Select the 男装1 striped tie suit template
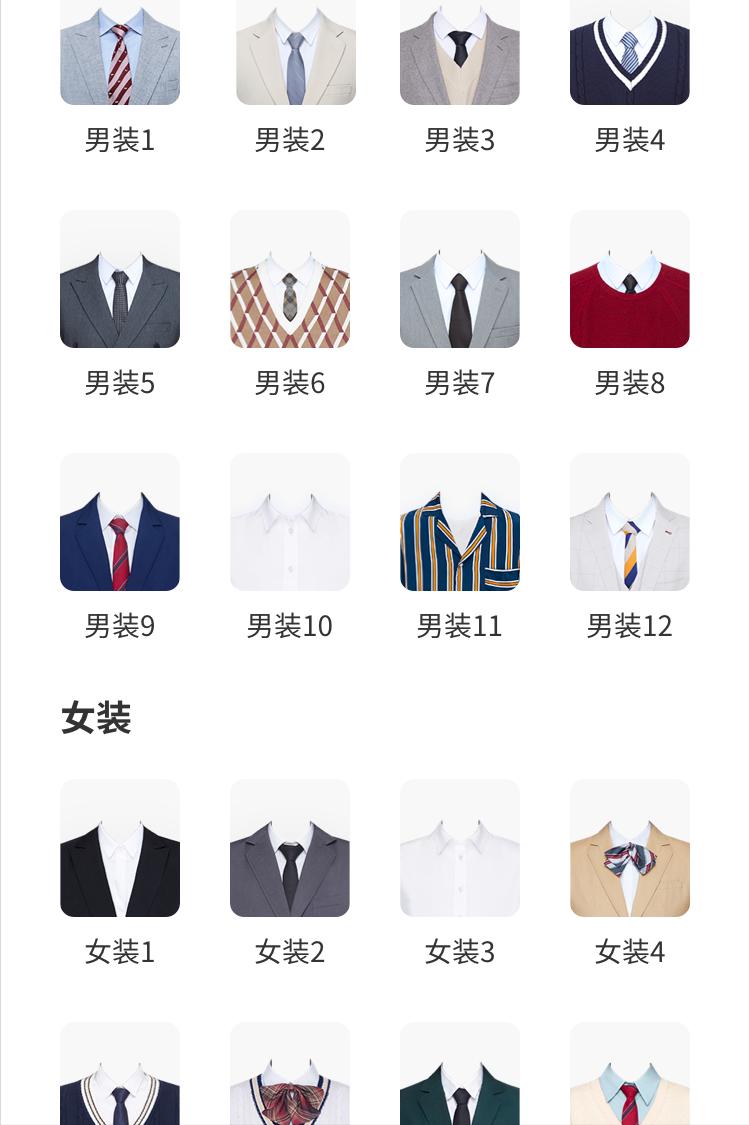The image size is (749, 1125). coord(120,52)
